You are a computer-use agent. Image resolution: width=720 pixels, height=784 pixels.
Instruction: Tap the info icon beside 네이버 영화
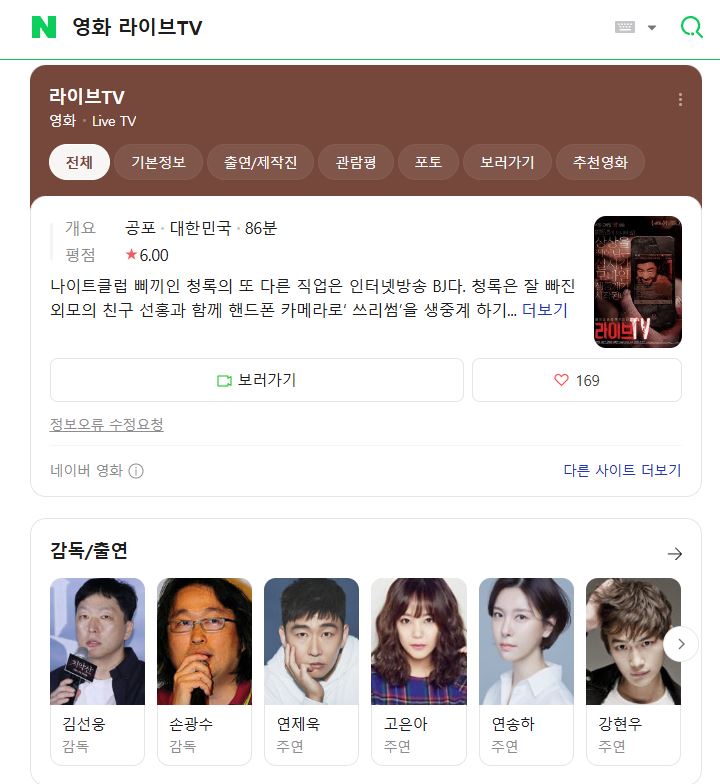pyautogui.click(x=136, y=471)
